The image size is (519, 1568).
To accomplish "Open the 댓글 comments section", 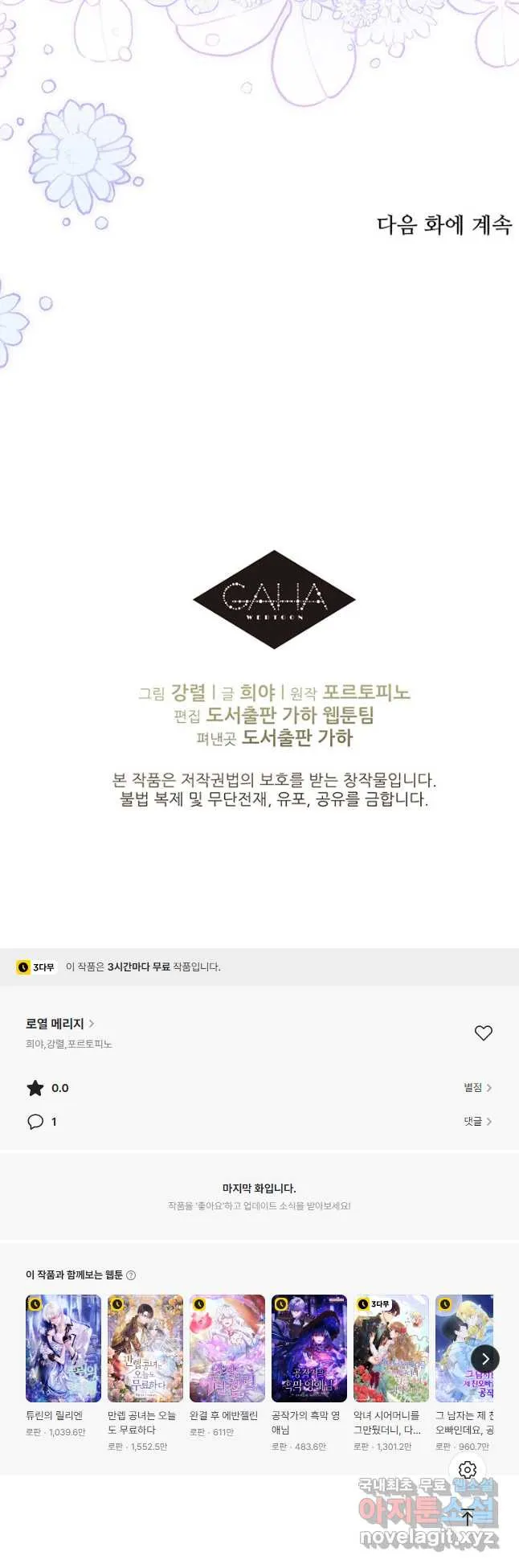I will [x=477, y=1122].
